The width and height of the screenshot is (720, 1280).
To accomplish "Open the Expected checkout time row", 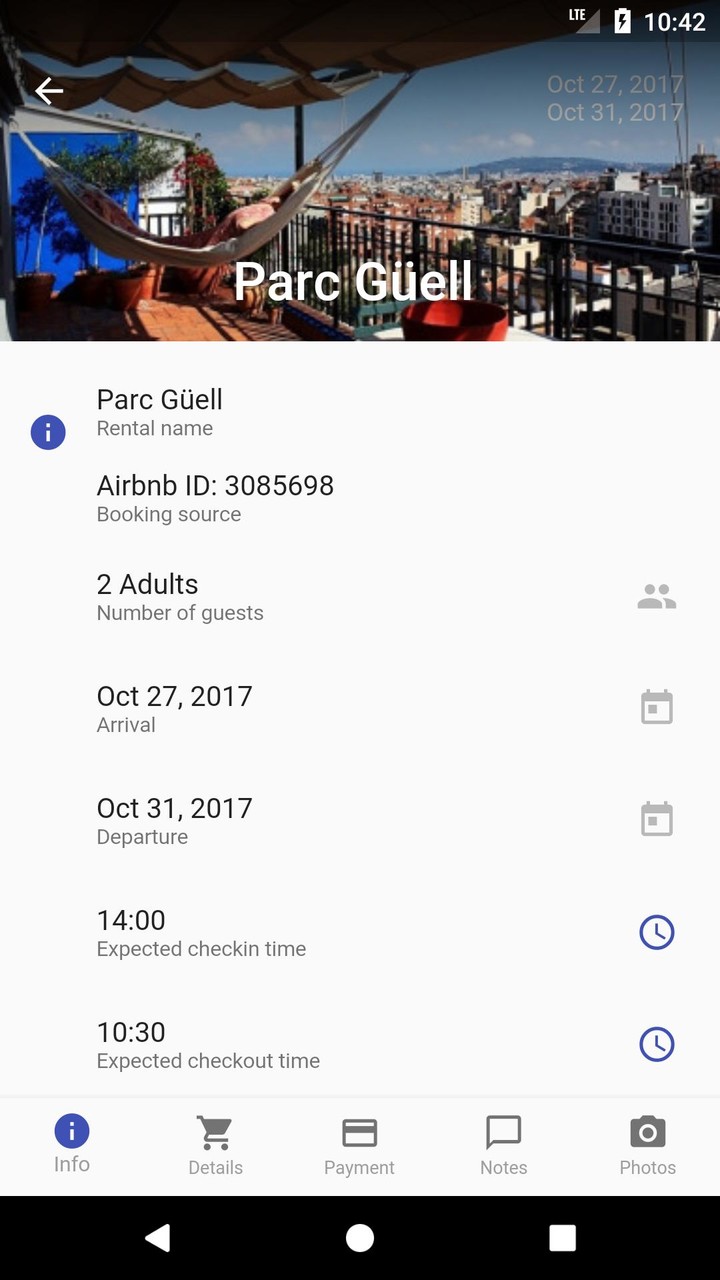I will click(360, 1044).
